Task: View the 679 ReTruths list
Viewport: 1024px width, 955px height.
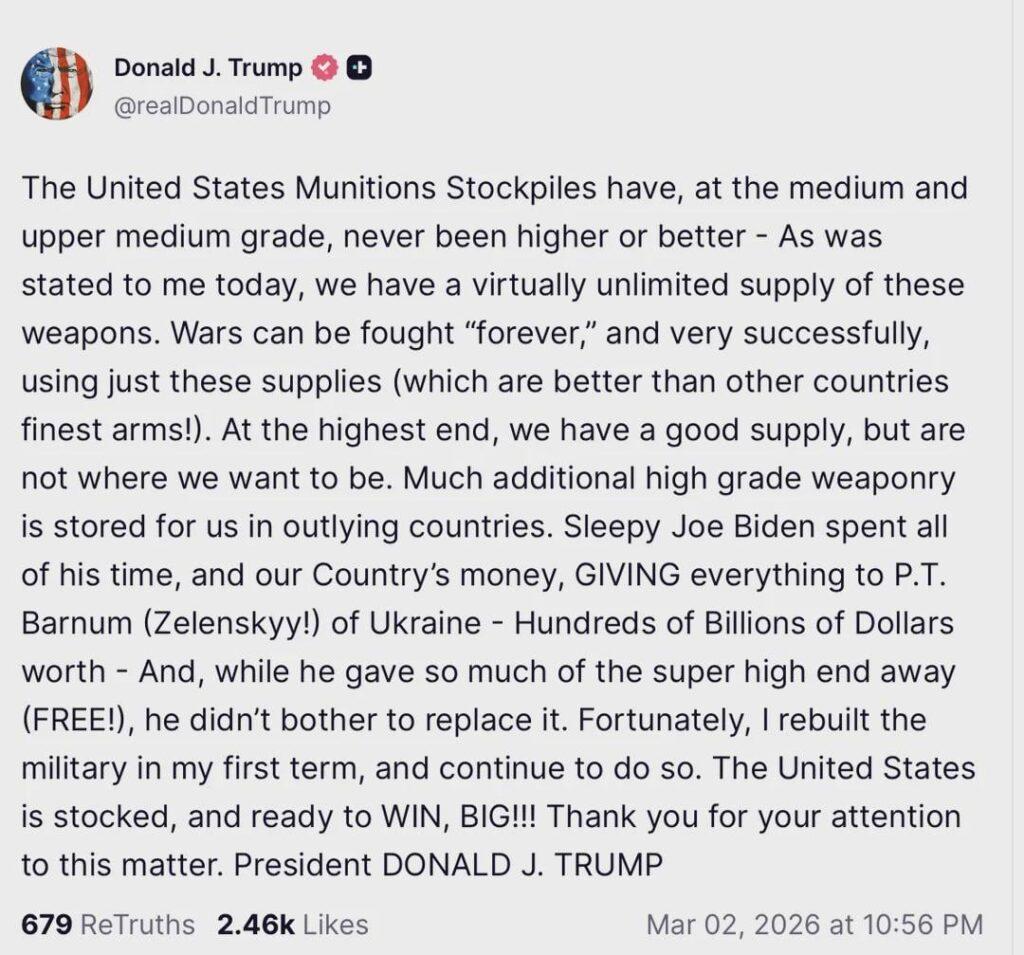Action: [x=108, y=925]
